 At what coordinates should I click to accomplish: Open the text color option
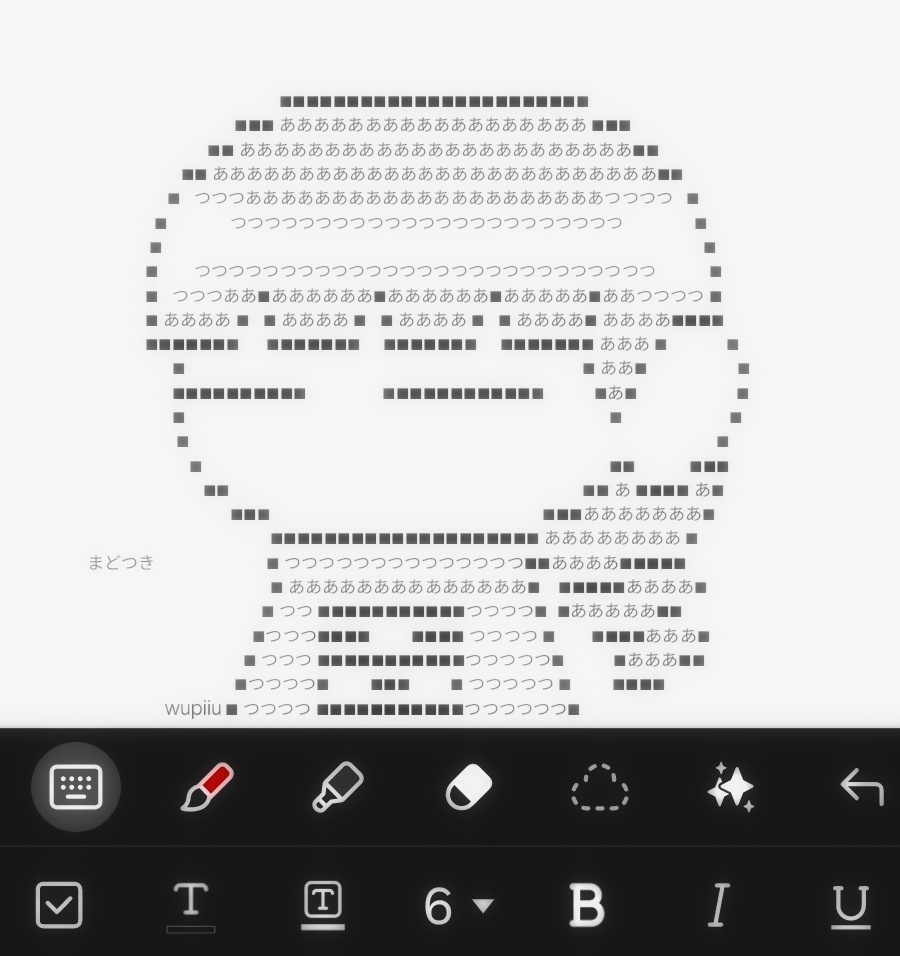click(x=191, y=905)
